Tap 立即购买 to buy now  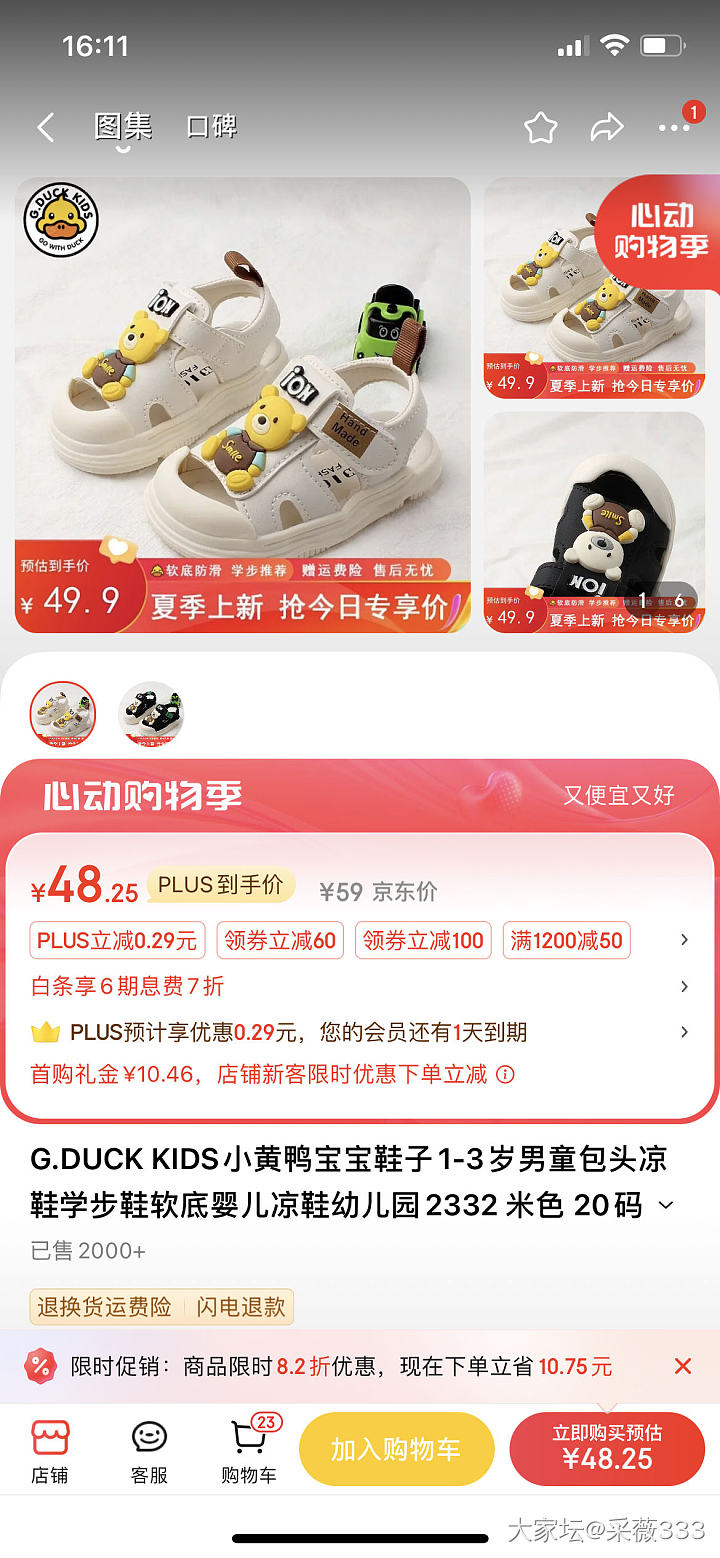click(607, 1448)
